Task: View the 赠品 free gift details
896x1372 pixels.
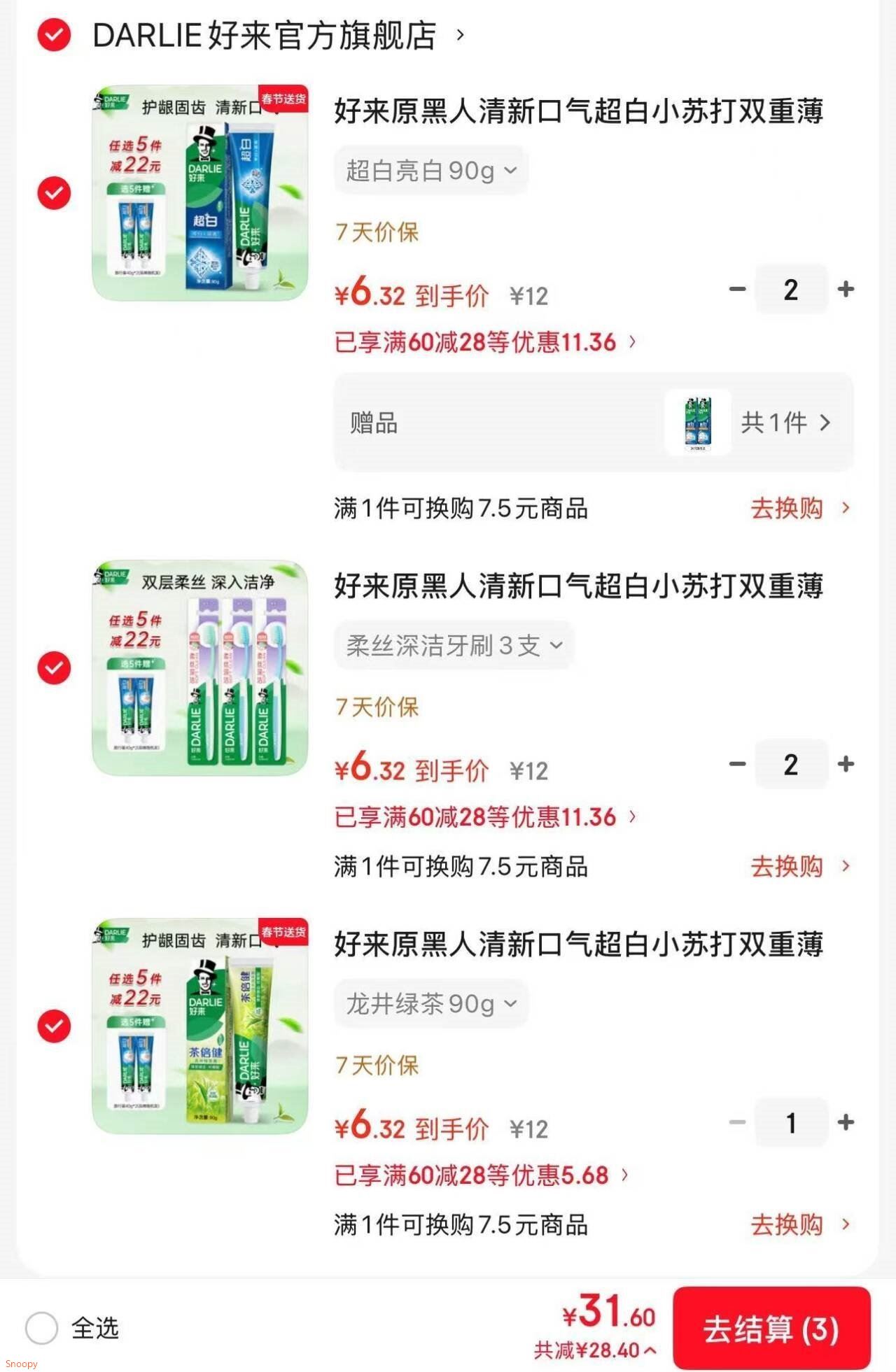Action: (784, 423)
